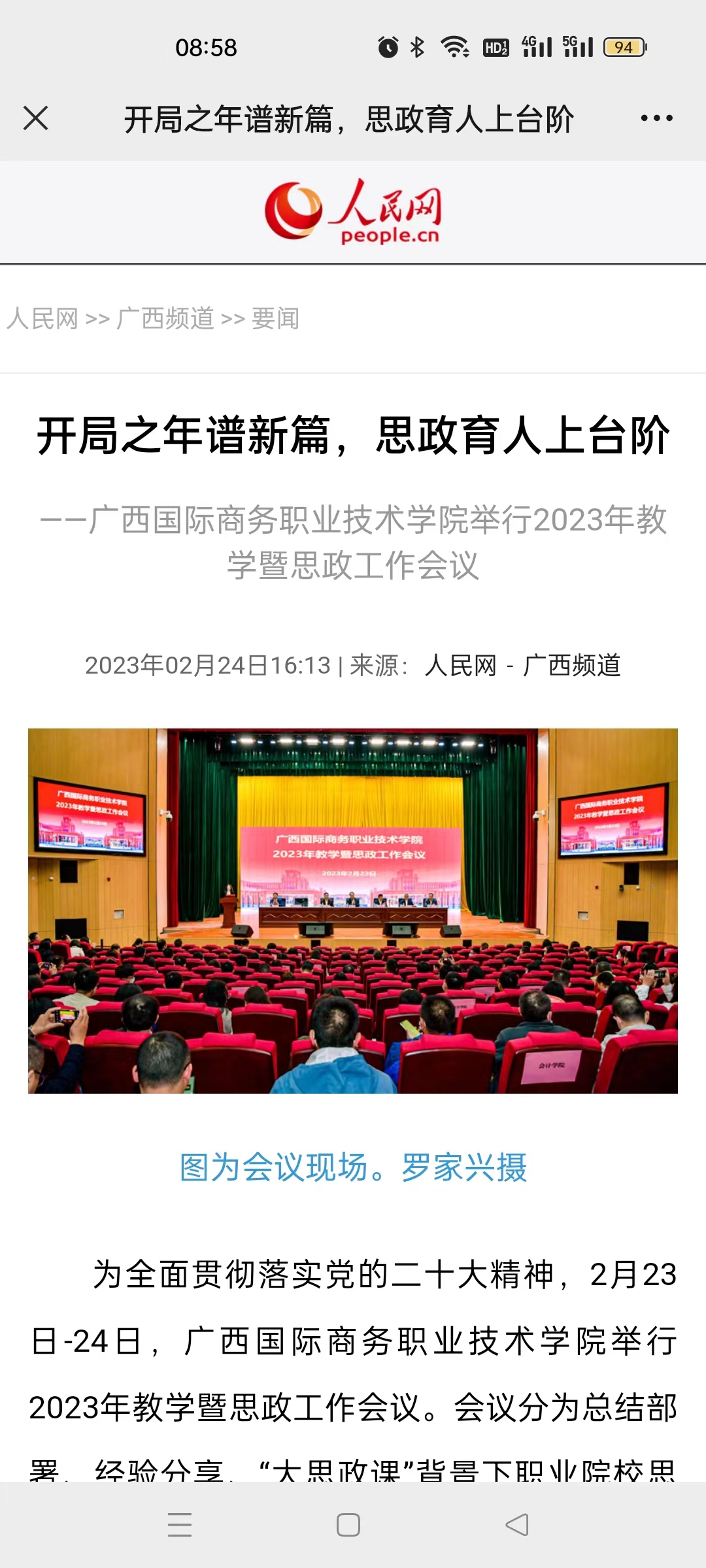Viewport: 706px width, 1568px height.
Task: Open the 要闻 breadcrumb section
Action: pos(275,319)
